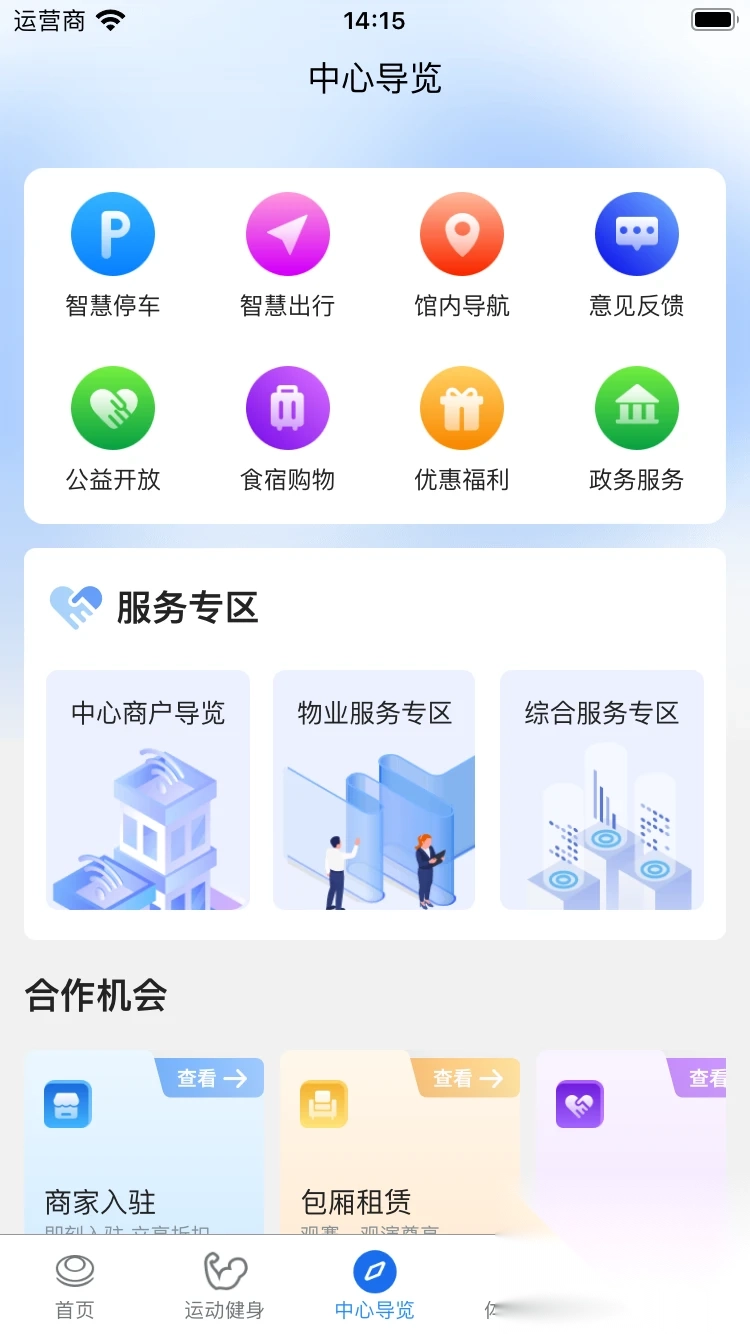Switch to the 首页 tab
The image size is (750, 1334).
75,1287
